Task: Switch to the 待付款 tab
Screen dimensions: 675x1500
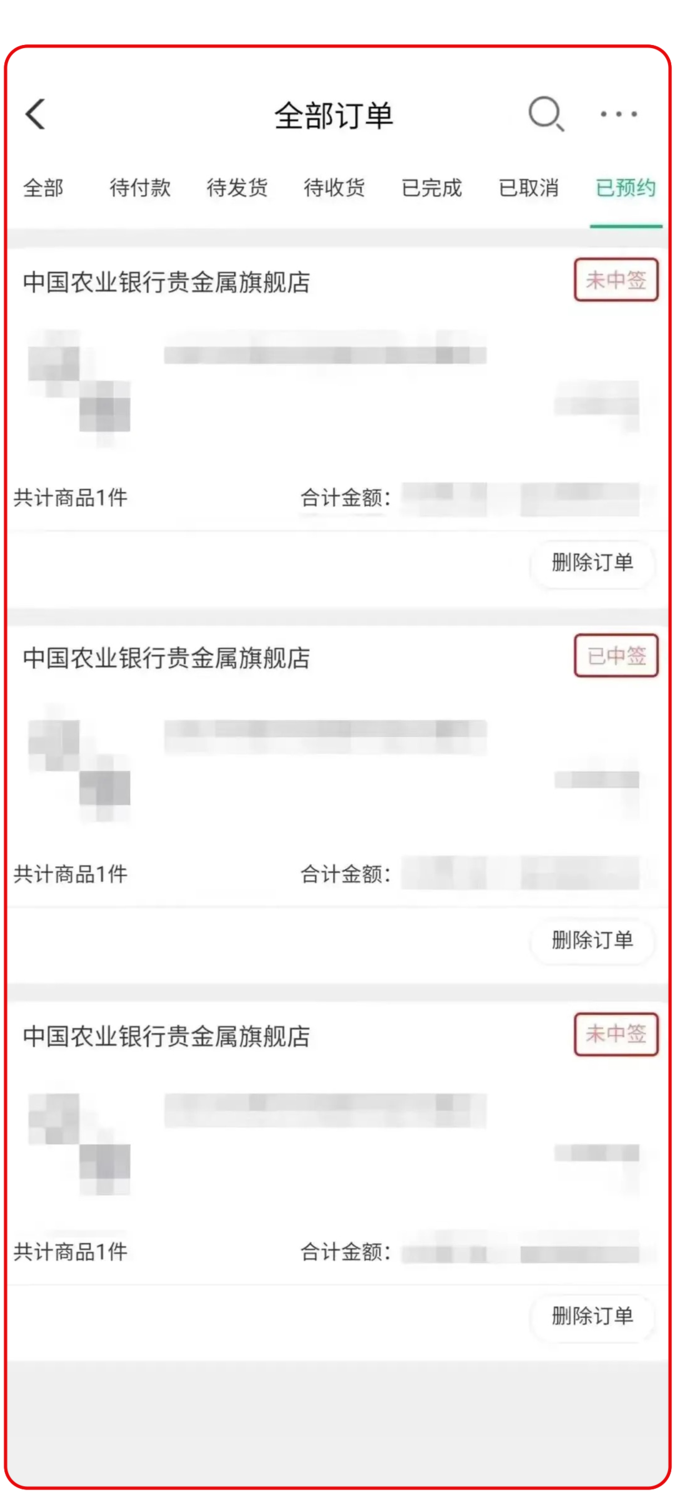Action: pos(140,188)
